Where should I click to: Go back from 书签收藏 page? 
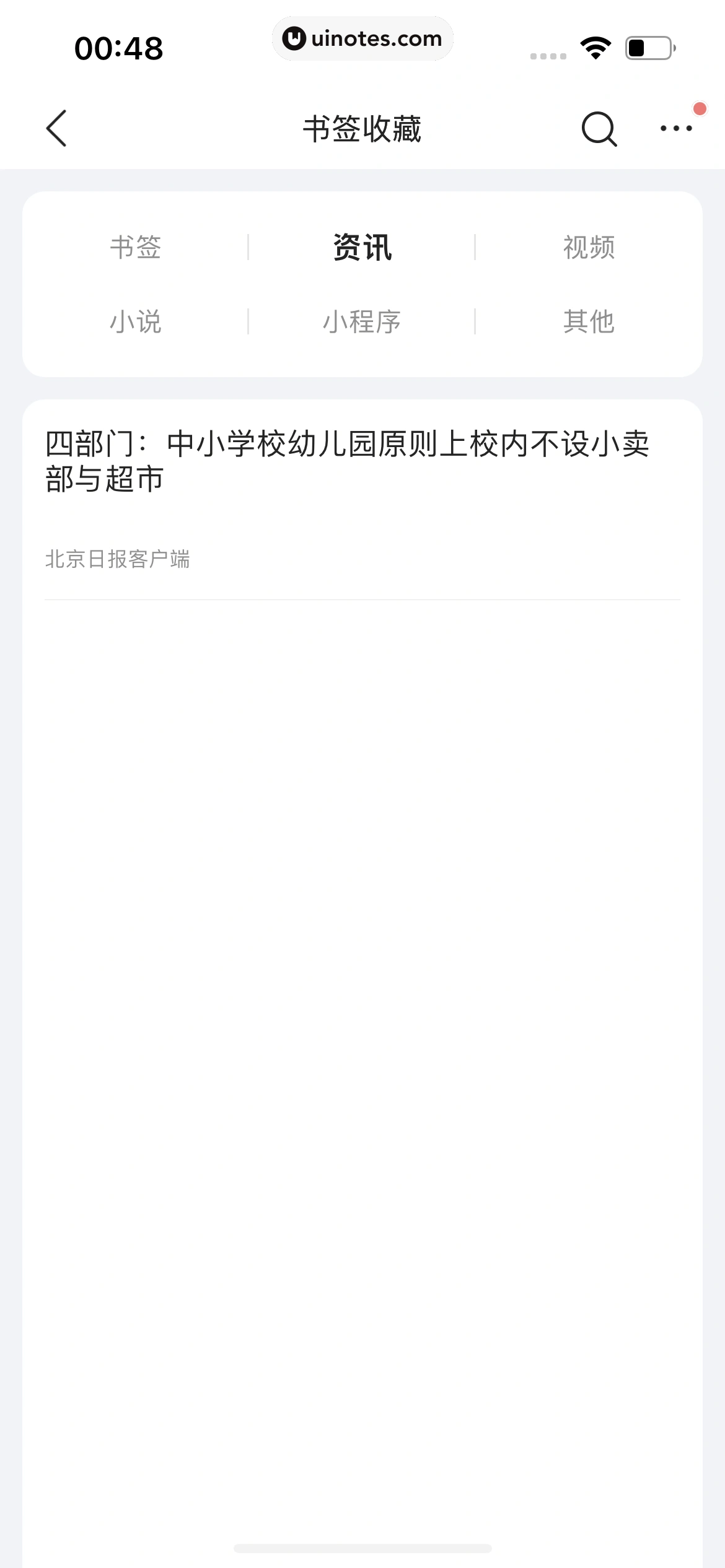pos(56,128)
